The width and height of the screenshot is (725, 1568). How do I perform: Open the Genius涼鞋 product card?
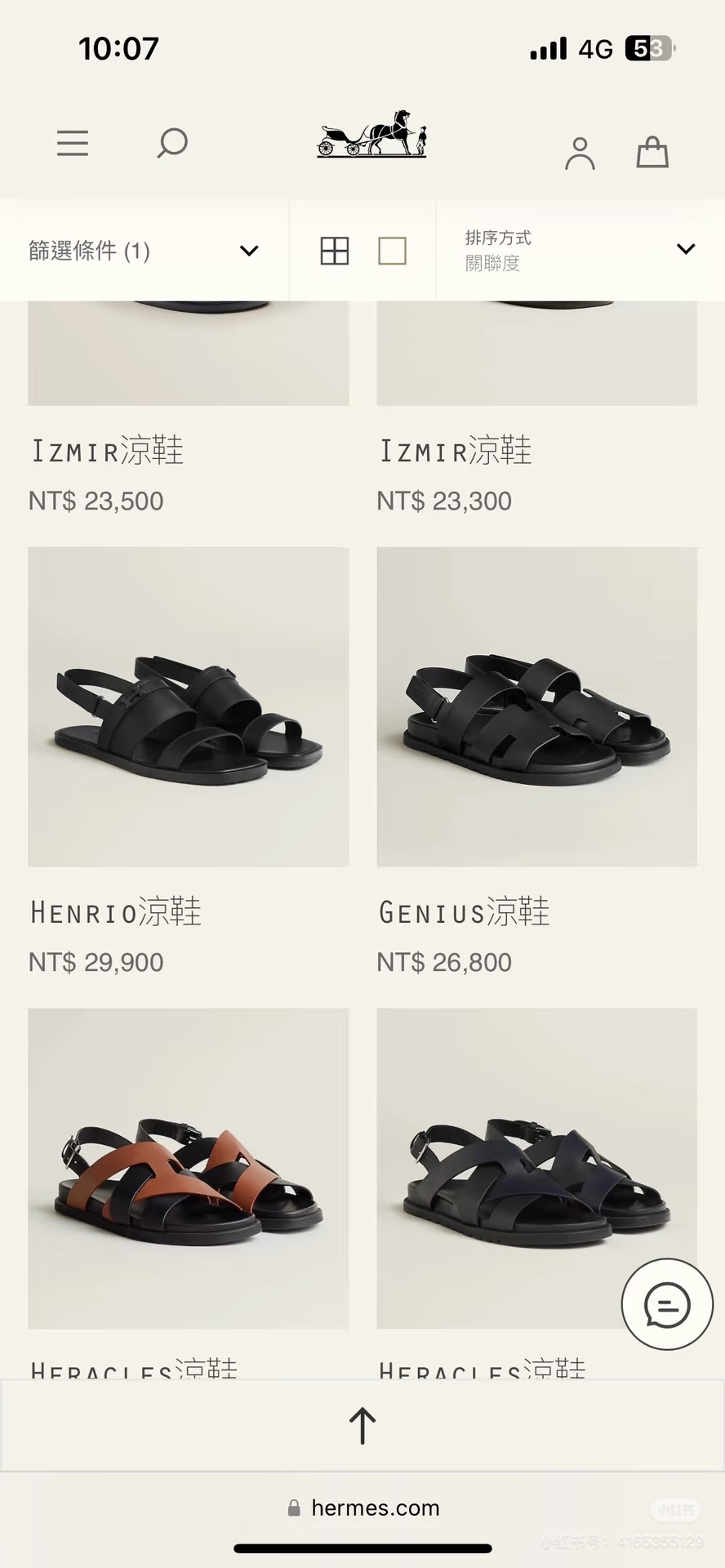(536, 707)
